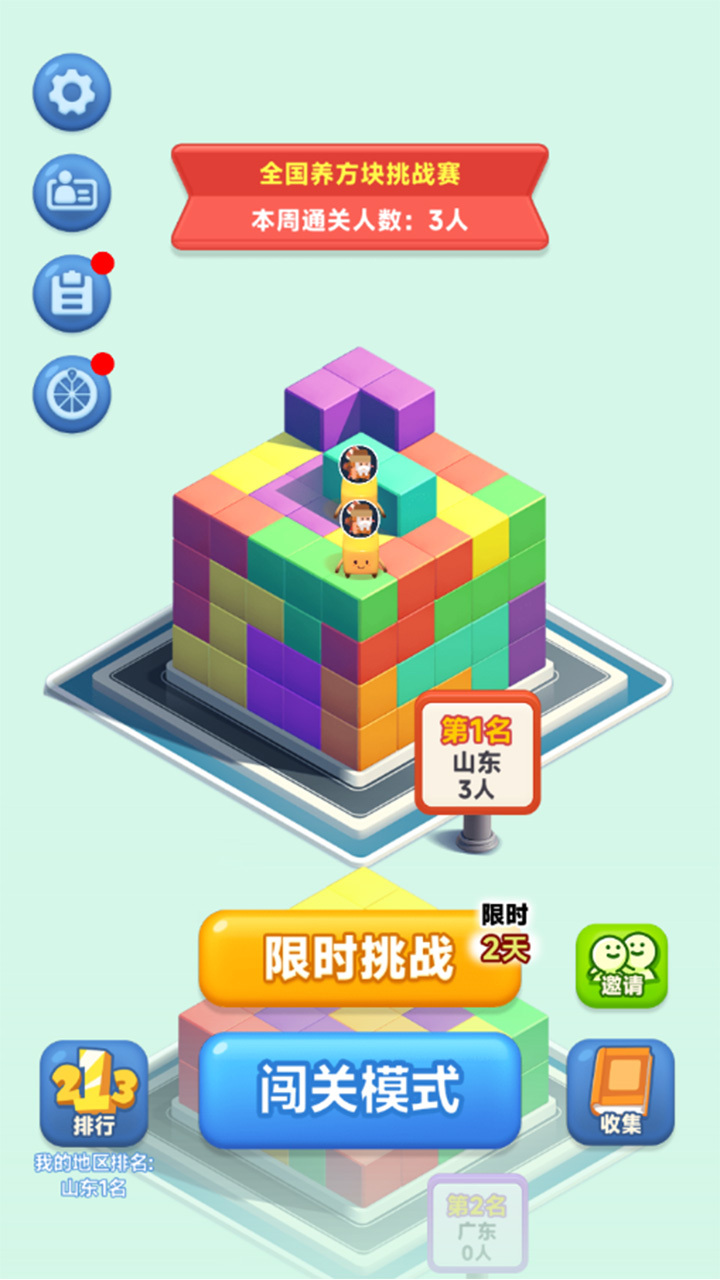Start 闯关模式 level mode
The width and height of the screenshot is (720, 1280).
pos(360,1090)
